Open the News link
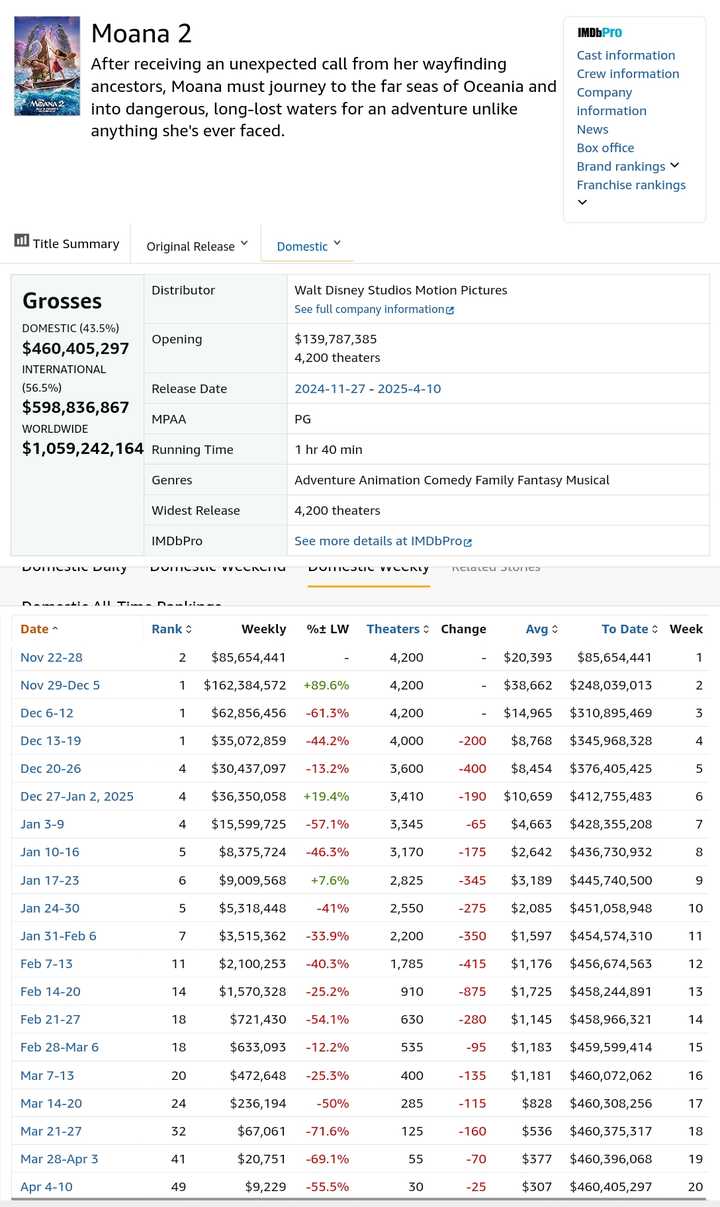This screenshot has height=1207, width=720. (592, 129)
